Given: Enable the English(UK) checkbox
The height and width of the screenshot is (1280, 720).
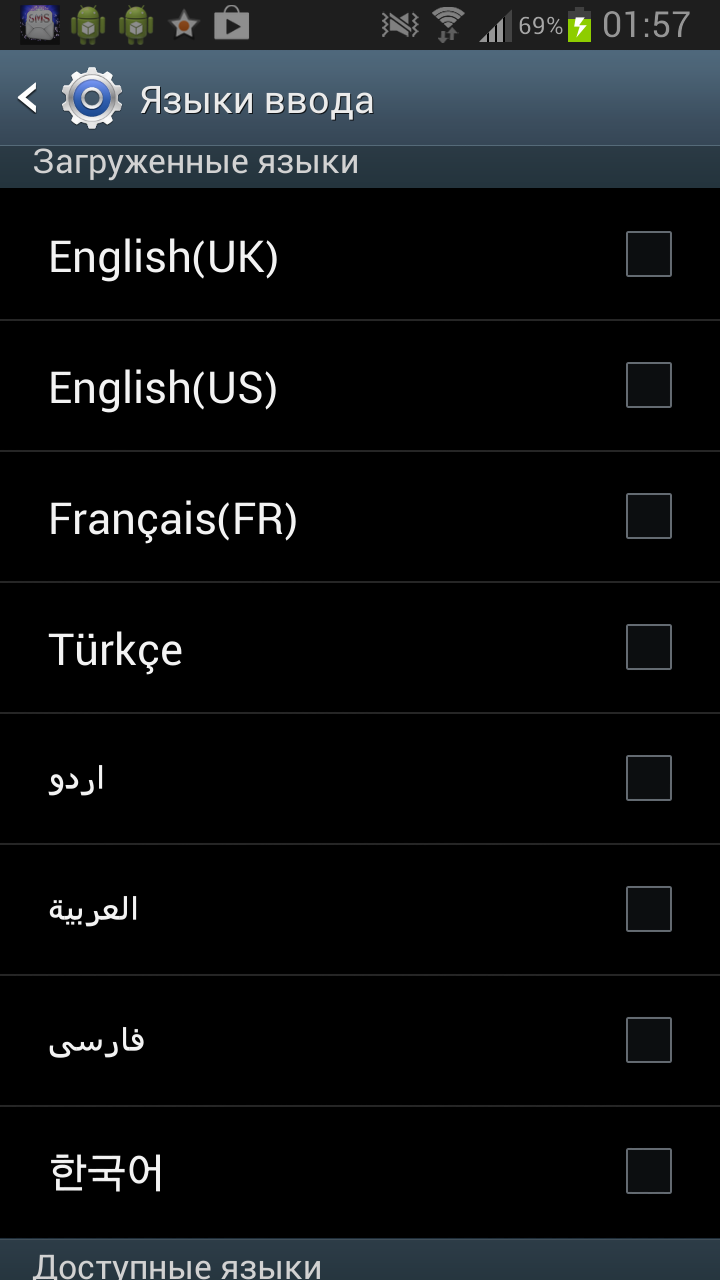Looking at the screenshot, I should click(648, 254).
